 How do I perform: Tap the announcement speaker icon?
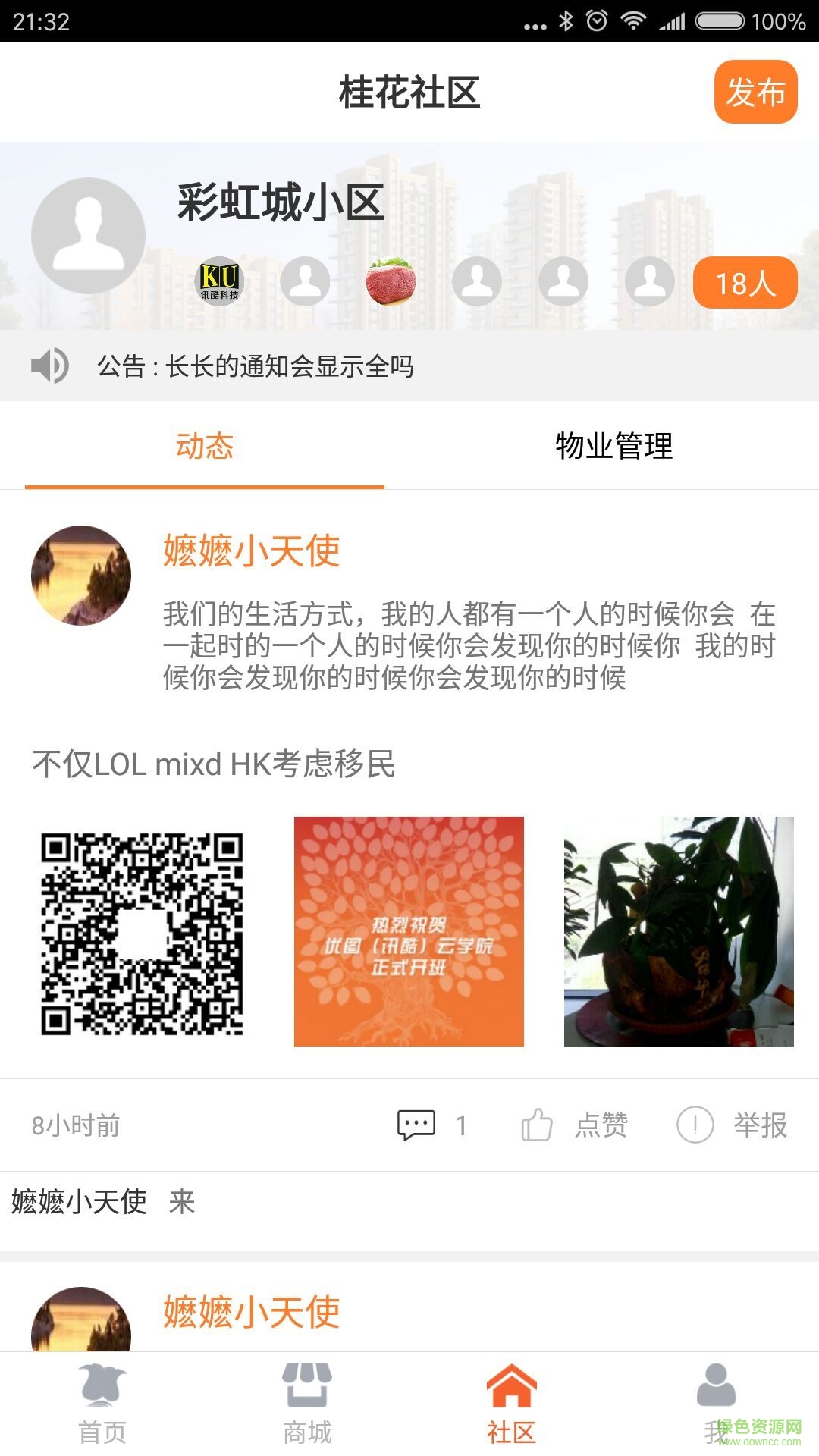[x=48, y=366]
